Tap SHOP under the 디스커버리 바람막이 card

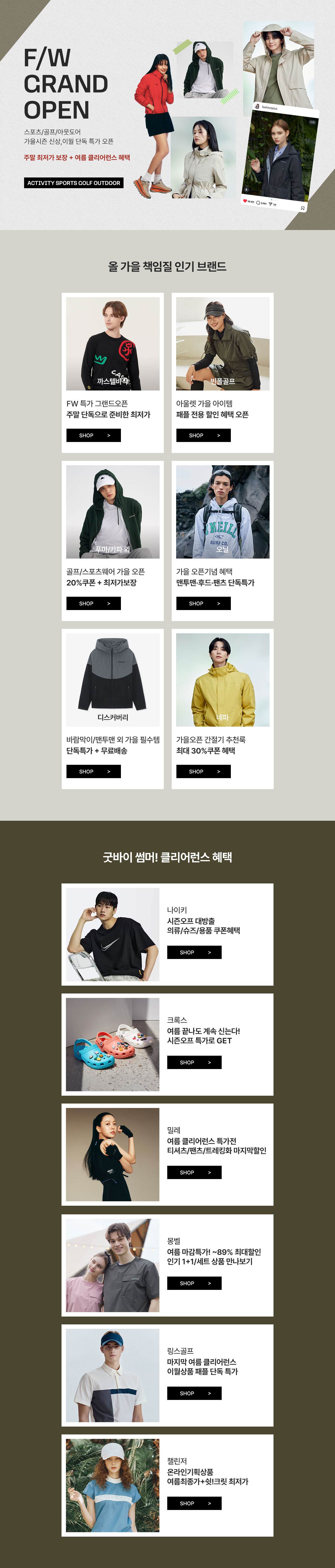(93, 771)
